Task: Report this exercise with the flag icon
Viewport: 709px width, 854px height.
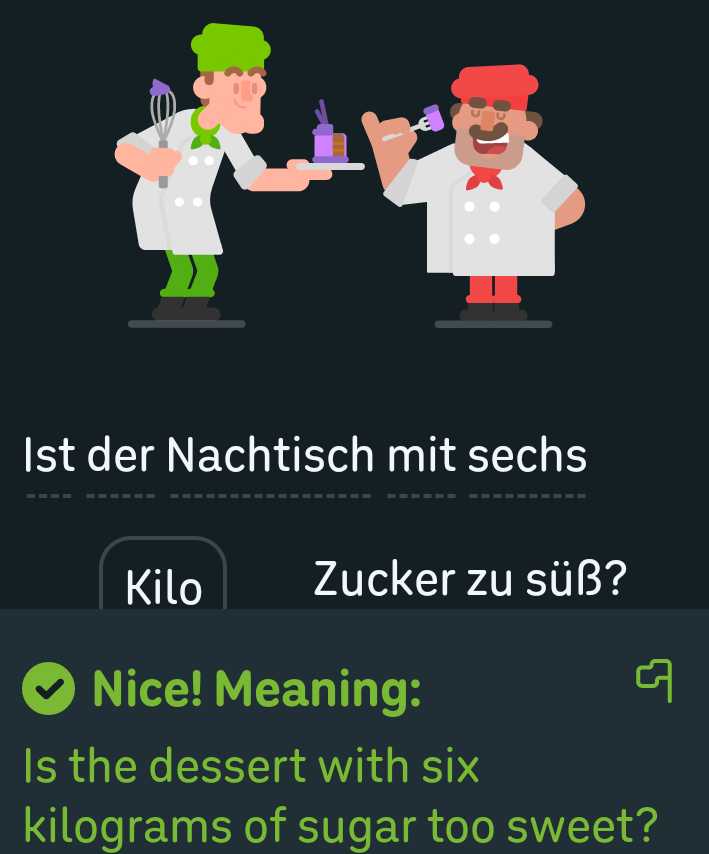Action: pyautogui.click(x=654, y=680)
